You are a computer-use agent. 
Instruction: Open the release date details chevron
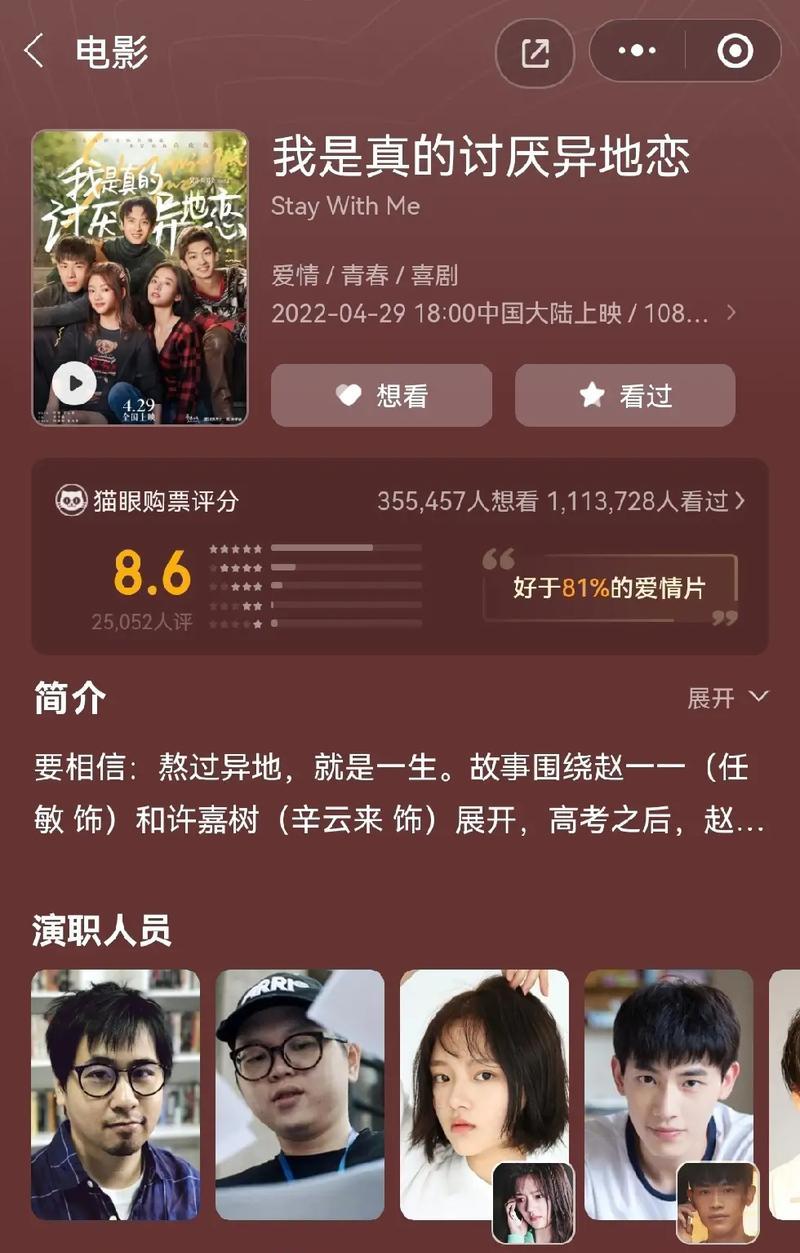tap(731, 313)
